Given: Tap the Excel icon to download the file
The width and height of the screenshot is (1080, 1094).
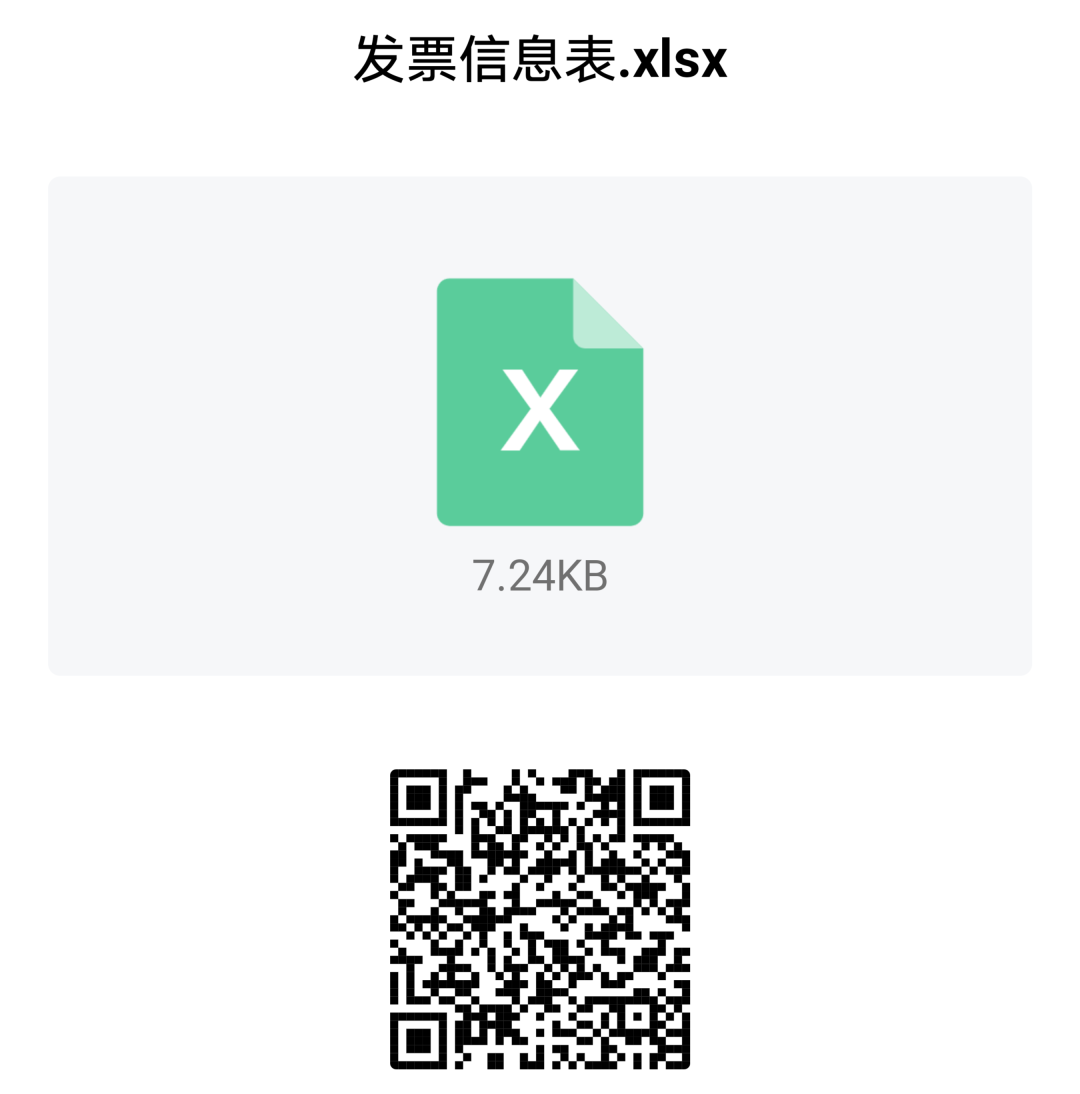Looking at the screenshot, I should click(540, 400).
